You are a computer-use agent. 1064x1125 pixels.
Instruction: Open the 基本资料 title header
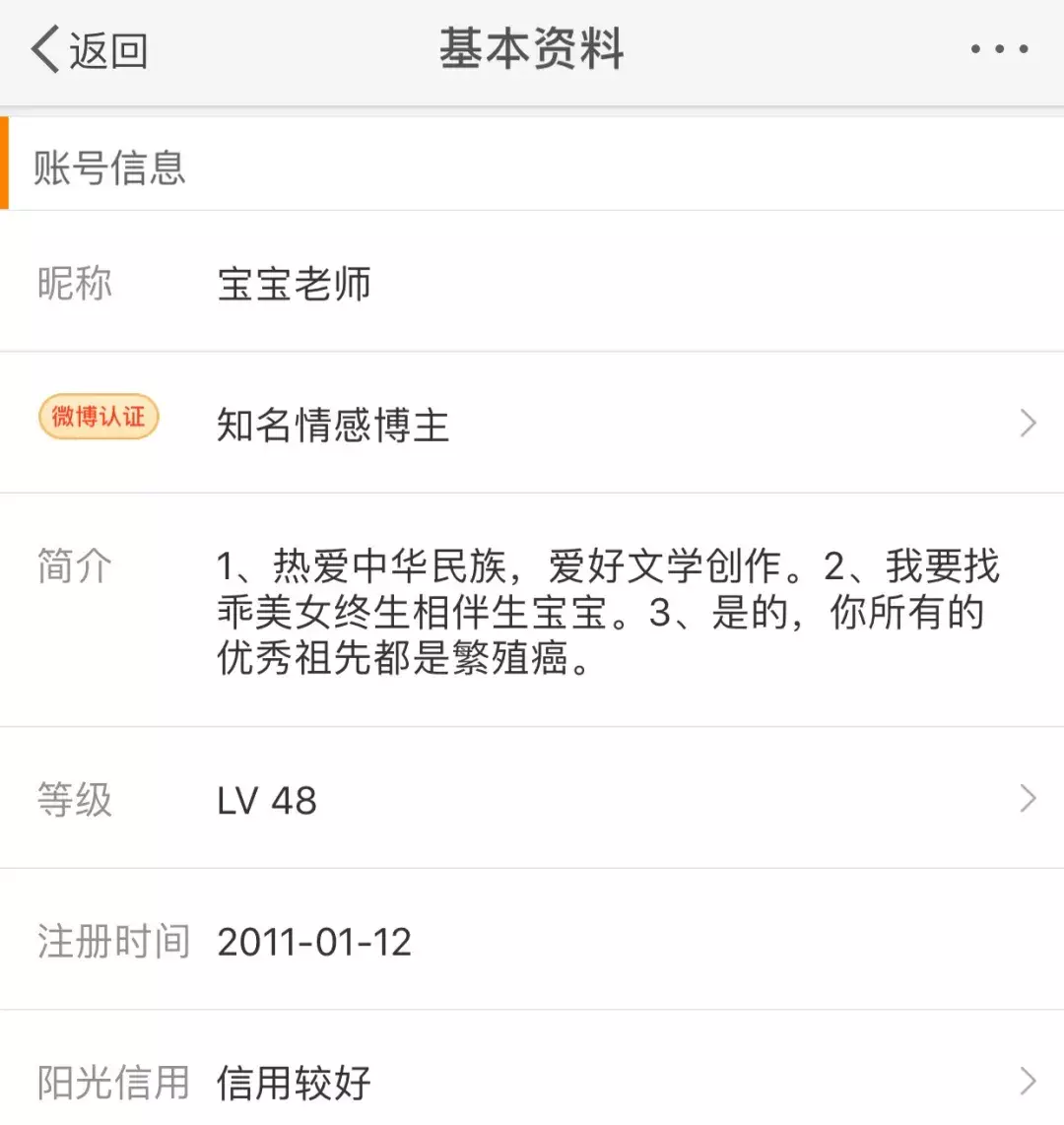[532, 49]
